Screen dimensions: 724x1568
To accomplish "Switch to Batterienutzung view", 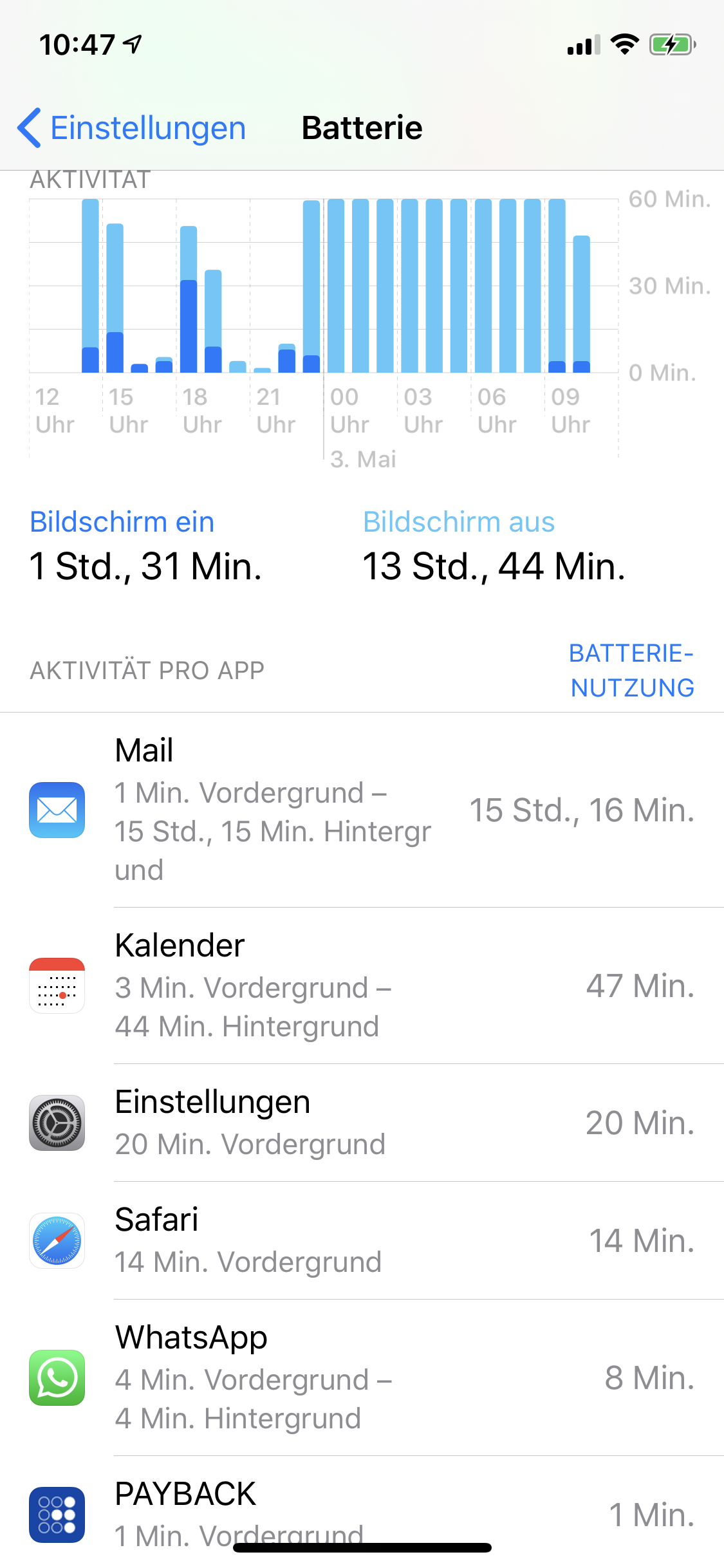I will (x=631, y=670).
